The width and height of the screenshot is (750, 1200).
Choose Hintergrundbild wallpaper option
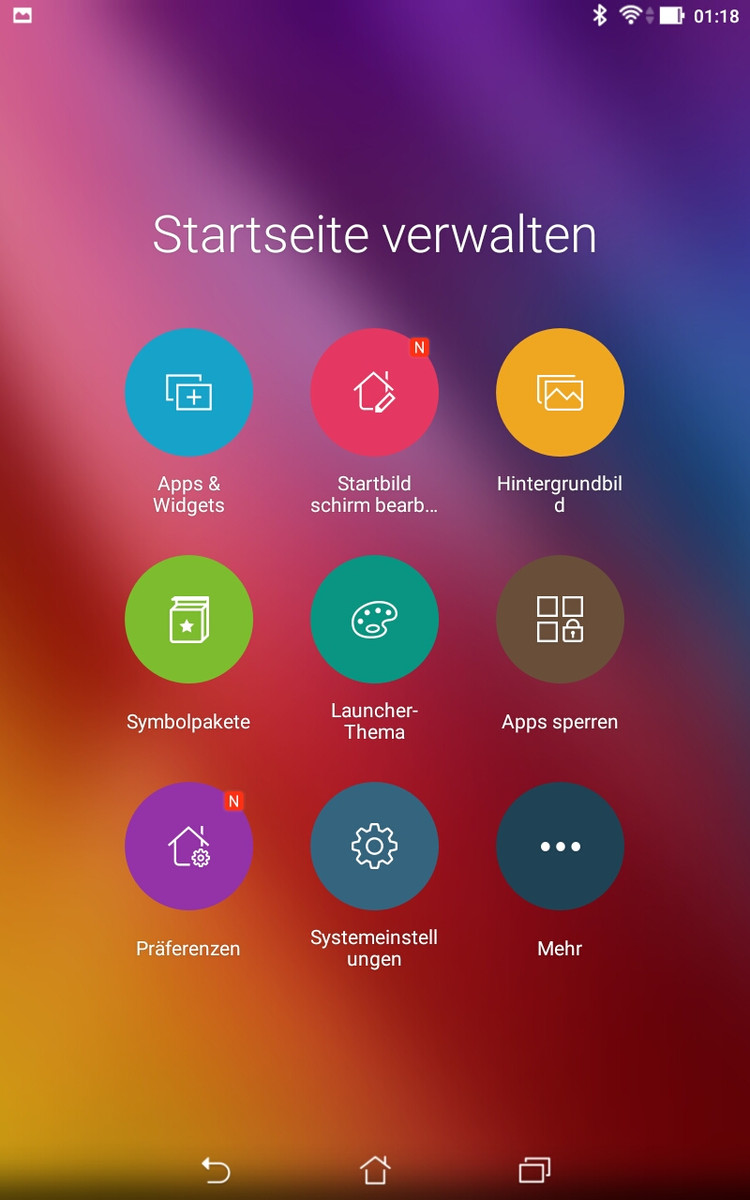560,393
